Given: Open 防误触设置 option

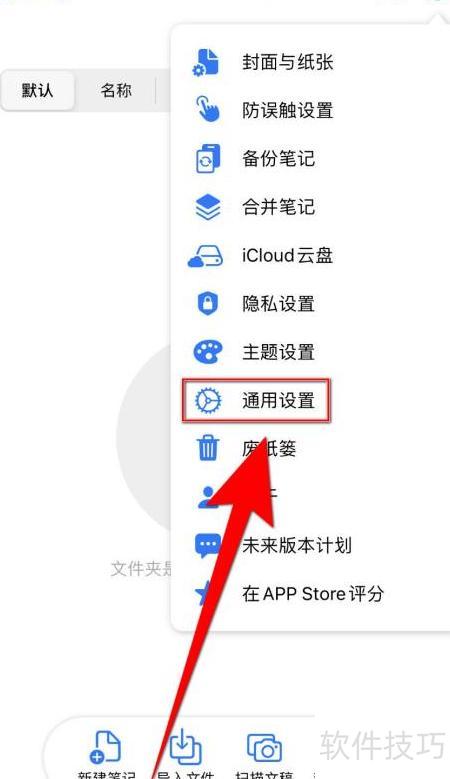Looking at the screenshot, I should point(310,110).
